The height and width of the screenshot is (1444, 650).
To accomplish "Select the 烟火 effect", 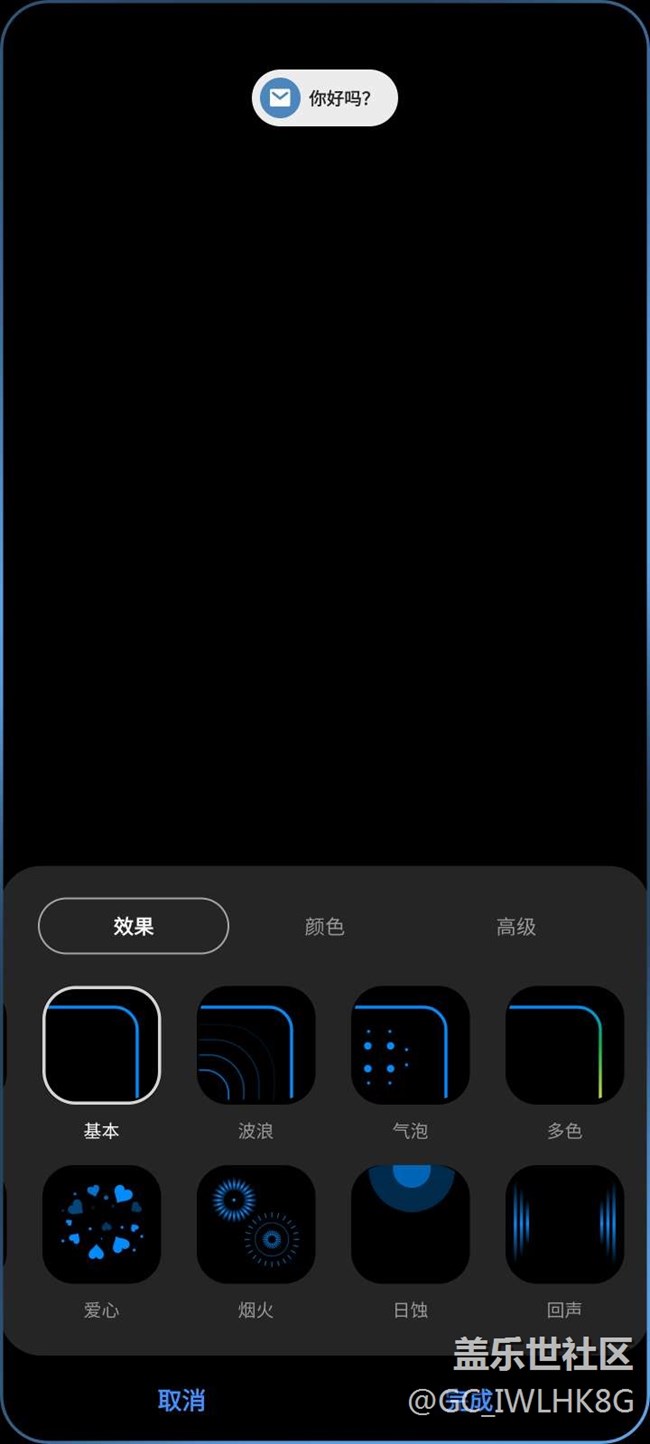I will click(256, 1224).
